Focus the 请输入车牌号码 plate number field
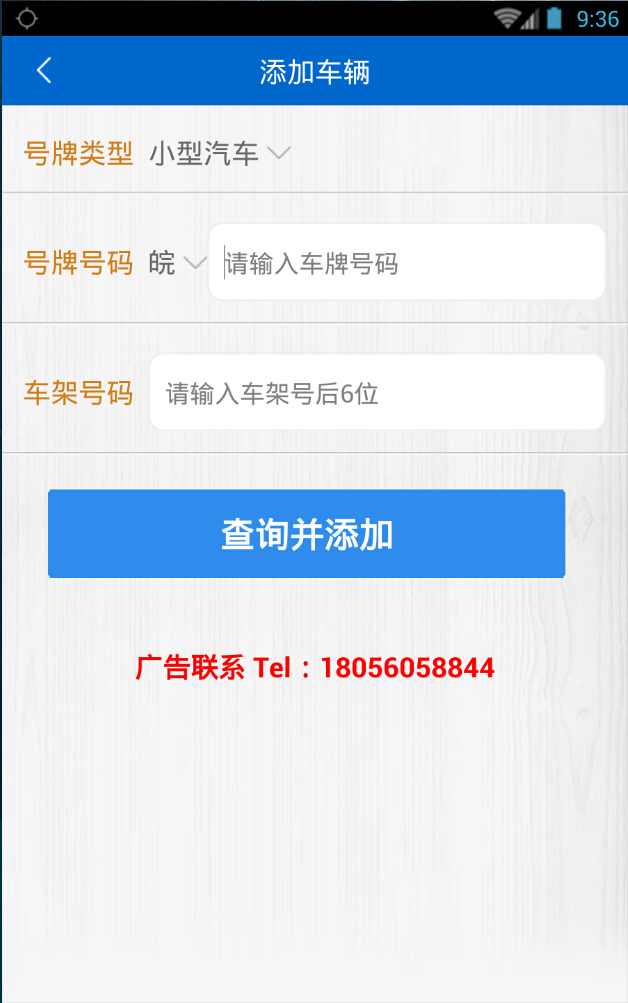628x1003 pixels. pos(406,263)
